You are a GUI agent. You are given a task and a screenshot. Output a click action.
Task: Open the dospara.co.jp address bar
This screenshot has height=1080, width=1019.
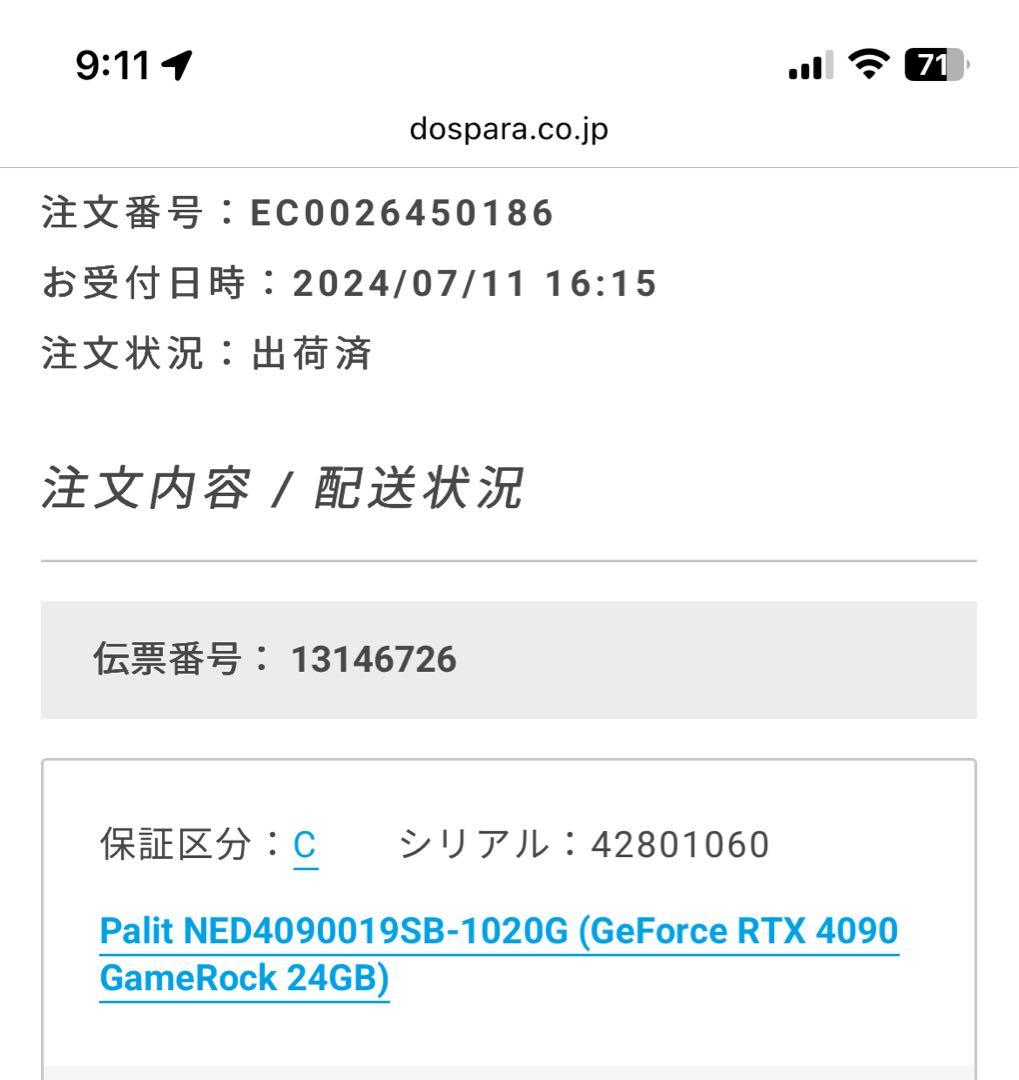[509, 128]
